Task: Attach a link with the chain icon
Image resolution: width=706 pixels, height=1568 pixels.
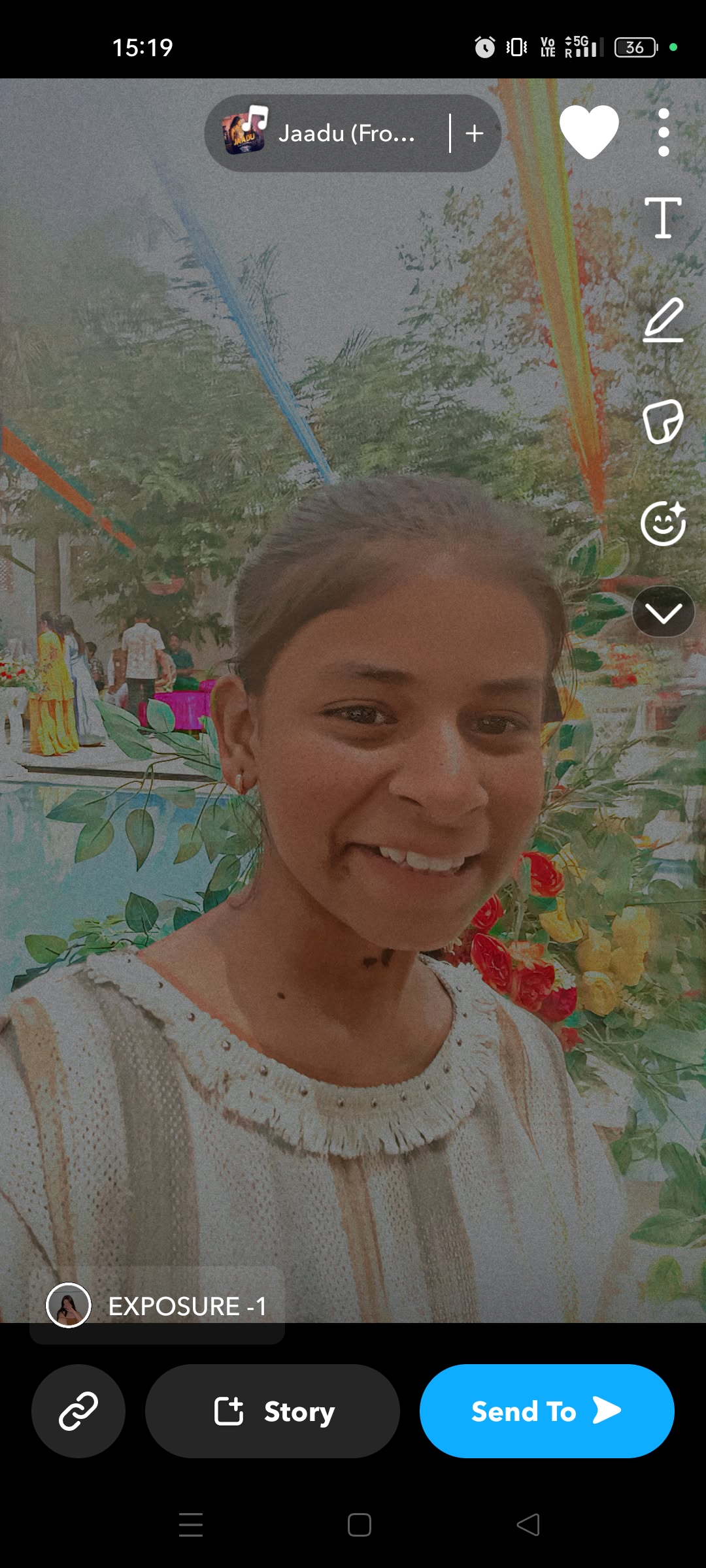Action: click(78, 1411)
